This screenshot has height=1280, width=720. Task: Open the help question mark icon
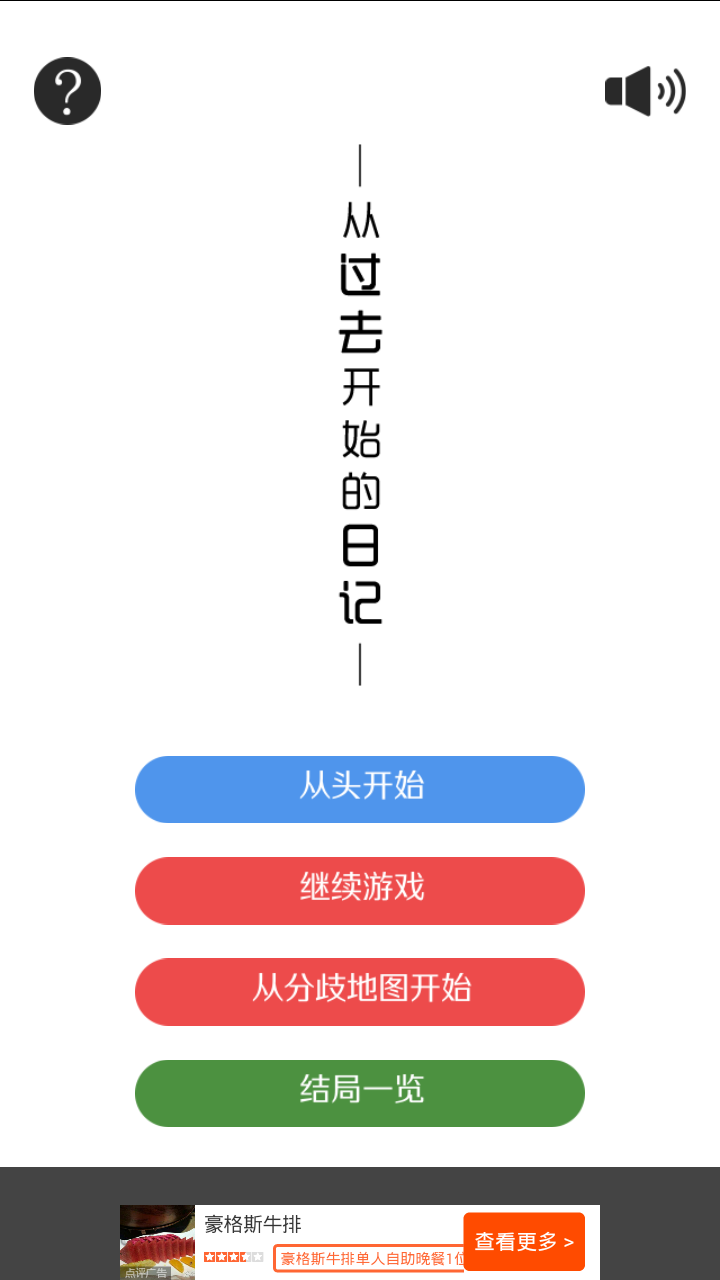(68, 91)
